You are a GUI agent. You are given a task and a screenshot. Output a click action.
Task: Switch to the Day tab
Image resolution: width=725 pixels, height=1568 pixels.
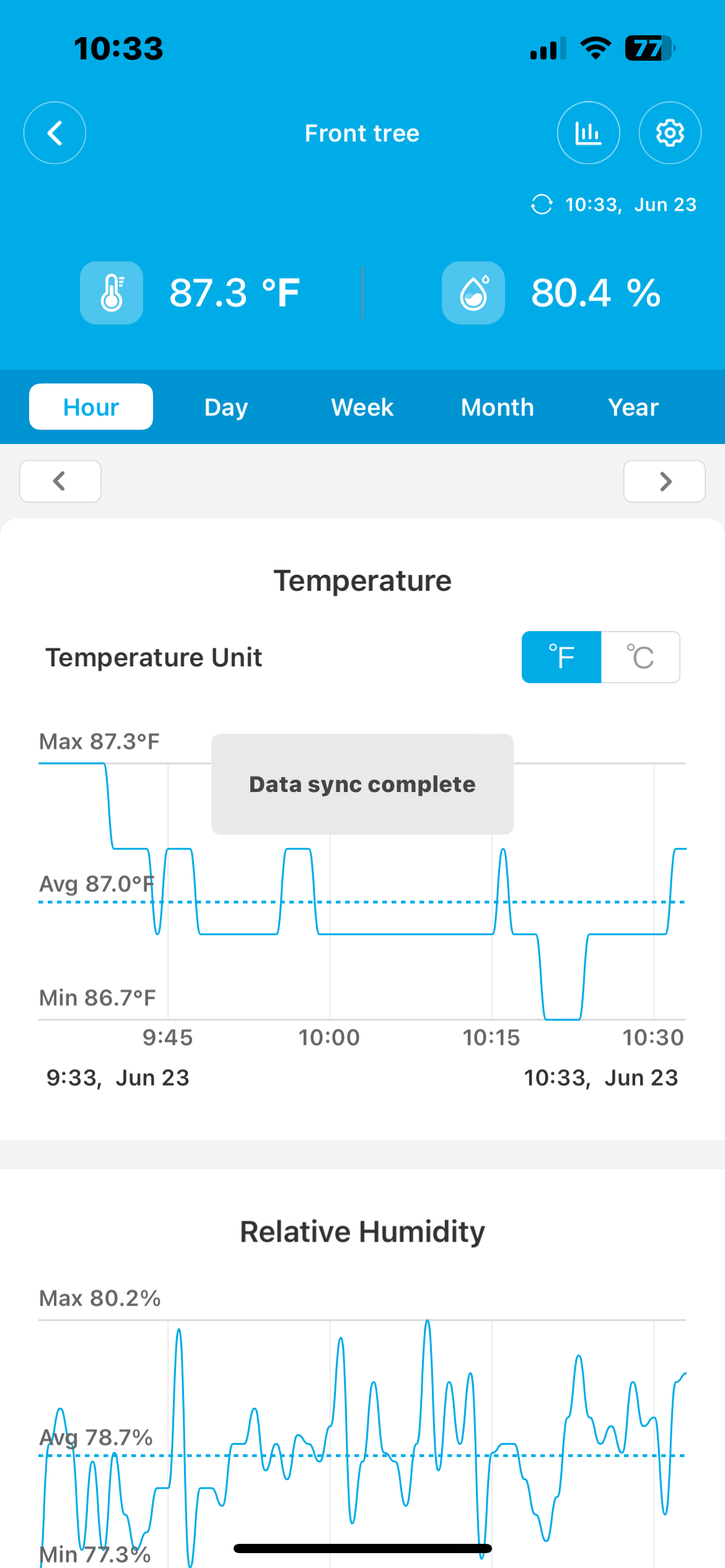pyautogui.click(x=226, y=407)
